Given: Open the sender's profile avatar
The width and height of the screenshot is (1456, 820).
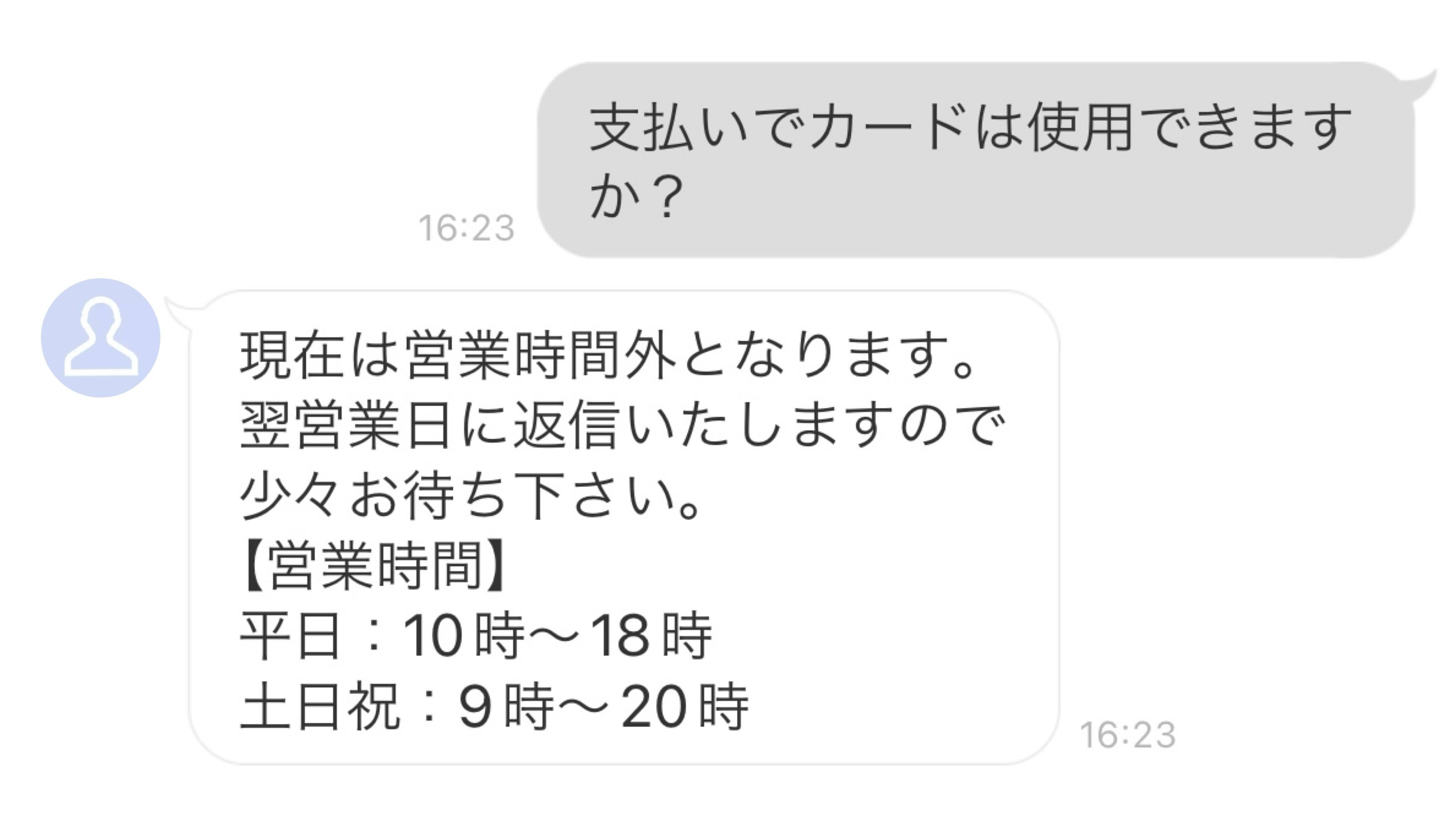Looking at the screenshot, I should point(101,337).
